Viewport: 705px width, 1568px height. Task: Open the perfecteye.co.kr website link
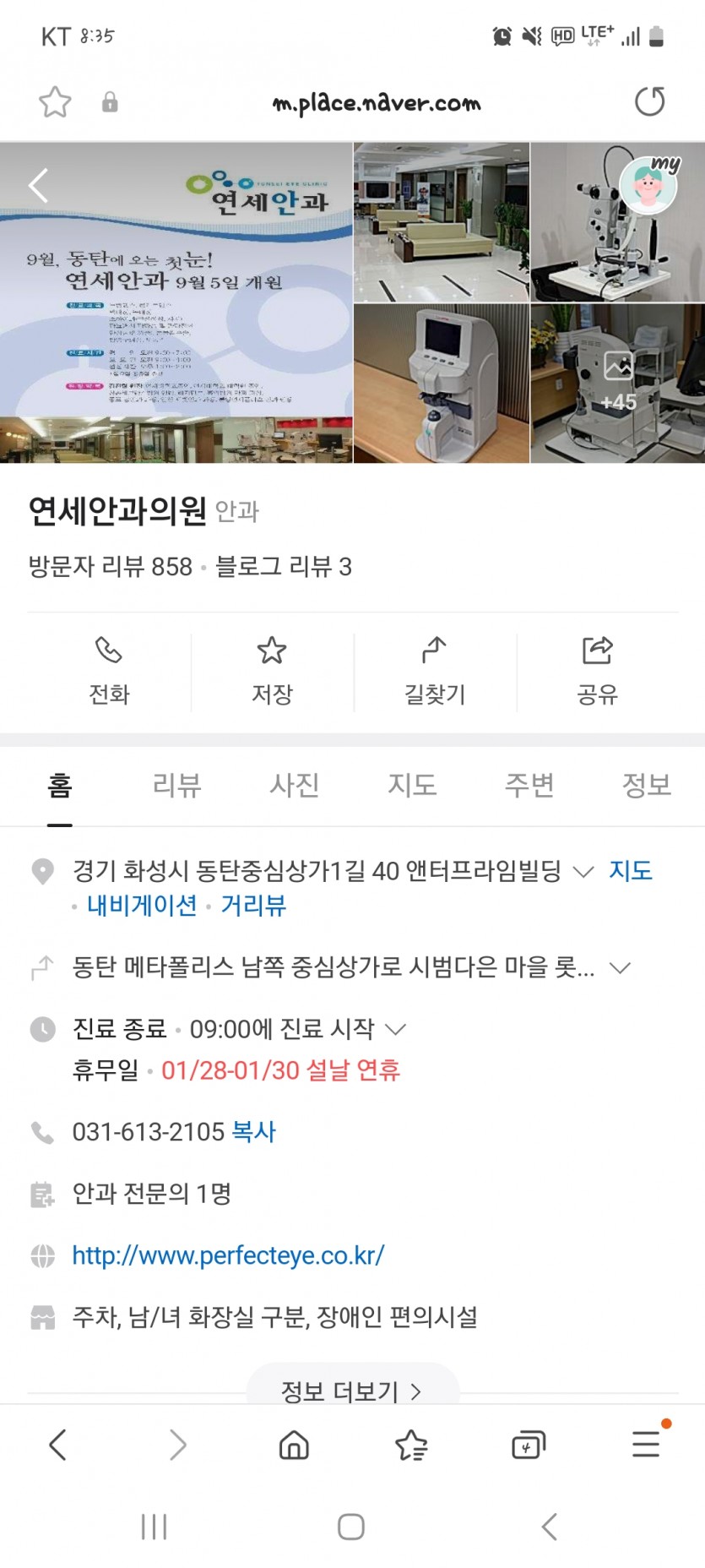coord(228,1255)
